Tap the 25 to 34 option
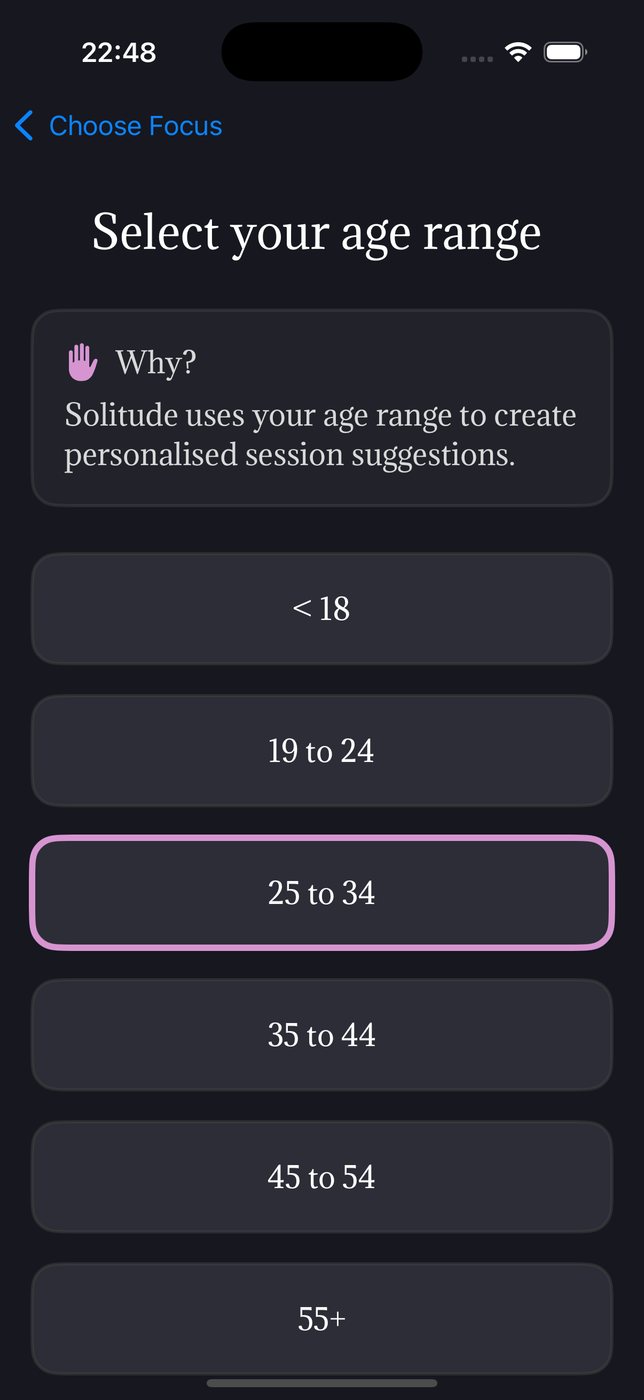Viewport: 644px width, 1400px height. (x=321, y=892)
